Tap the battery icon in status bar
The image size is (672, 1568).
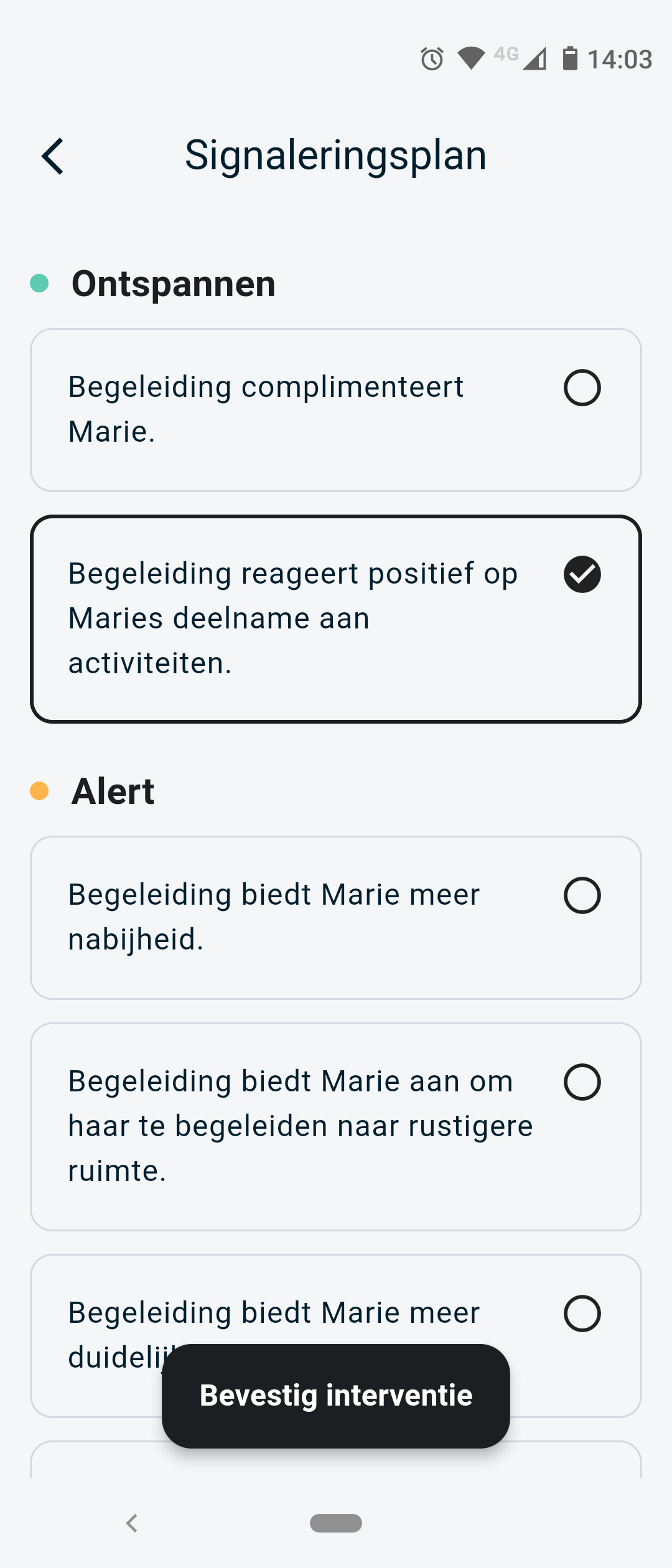pos(570,58)
